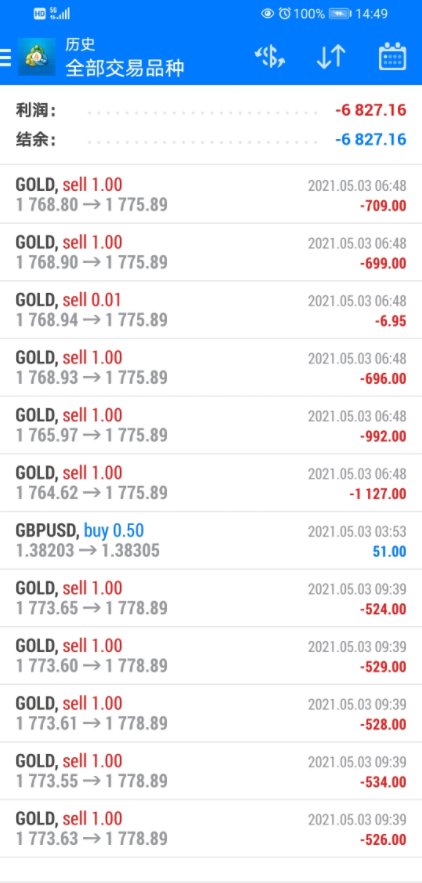Viewport: 422px width, 883px height.
Task: Select GOLD trade with -526.00 loss
Action: (x=211, y=828)
